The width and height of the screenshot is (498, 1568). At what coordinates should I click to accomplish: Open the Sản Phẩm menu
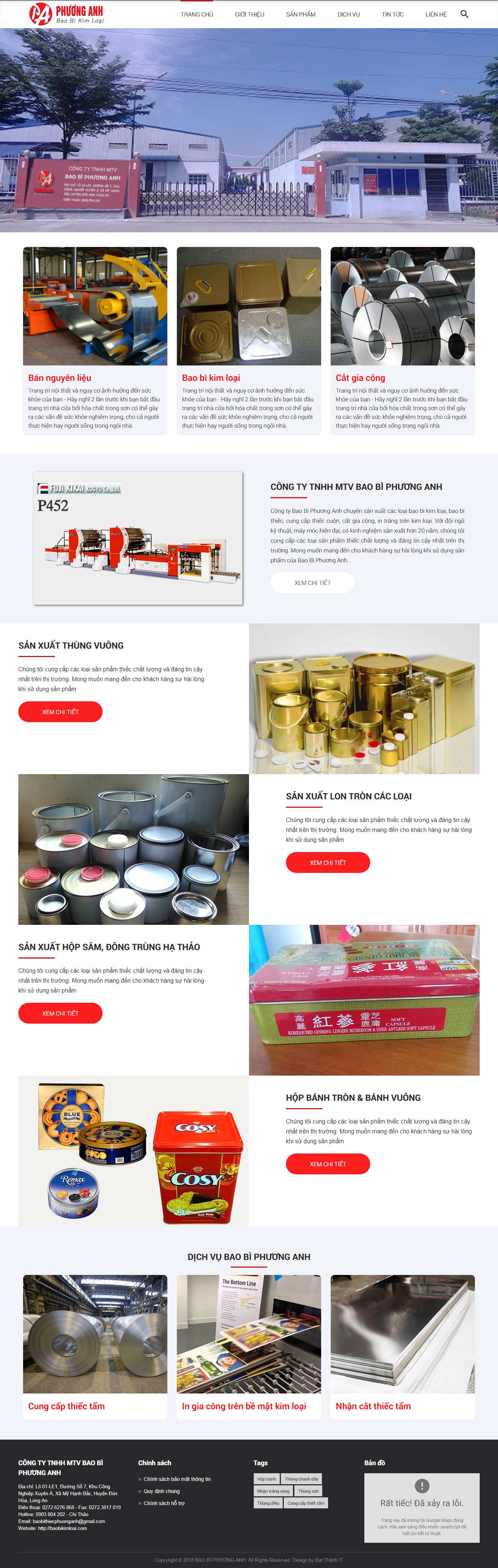click(x=301, y=14)
